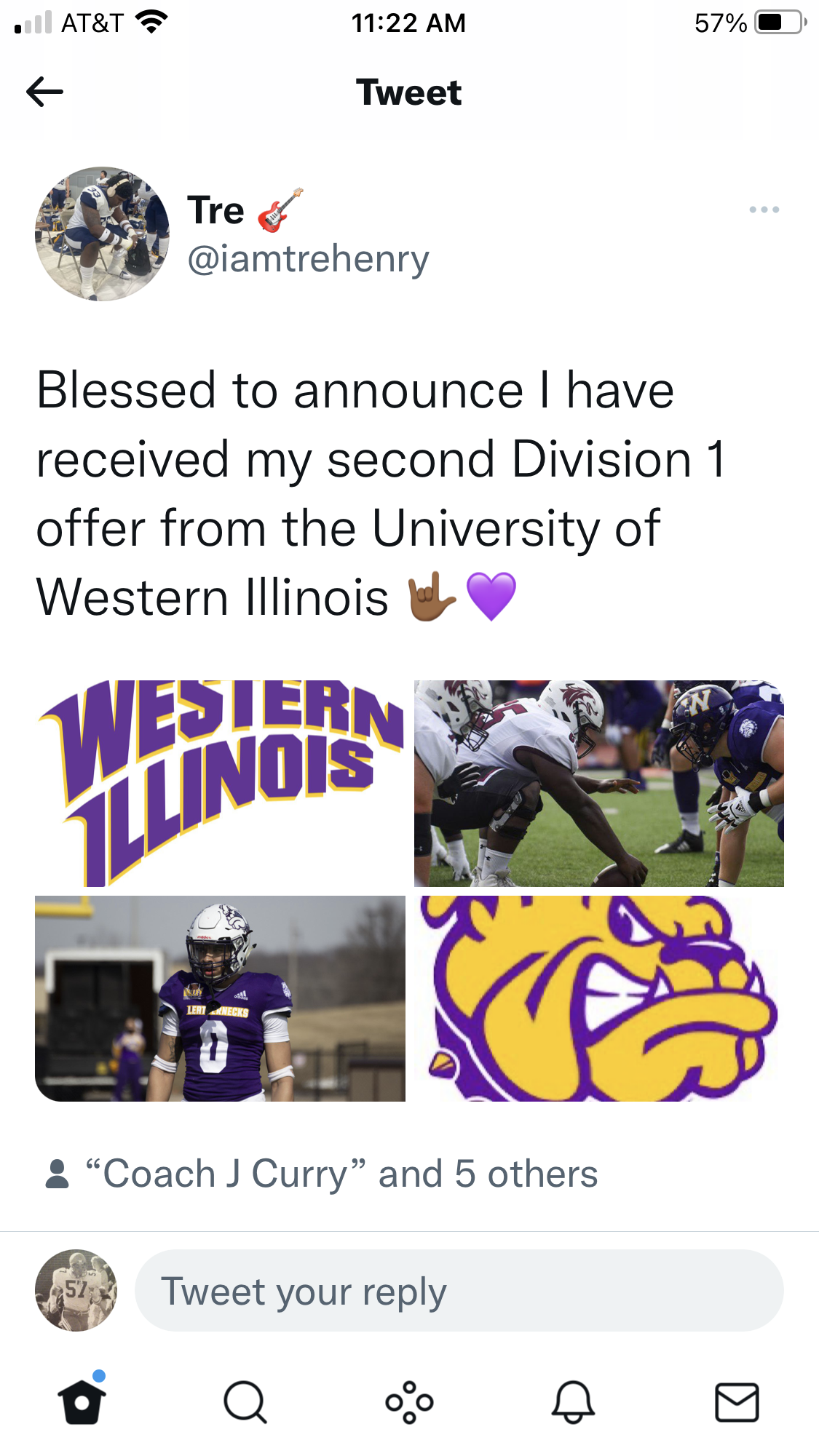Viewport: 819px width, 1456px height.
Task: Open the notifications bell
Action: (x=573, y=1401)
